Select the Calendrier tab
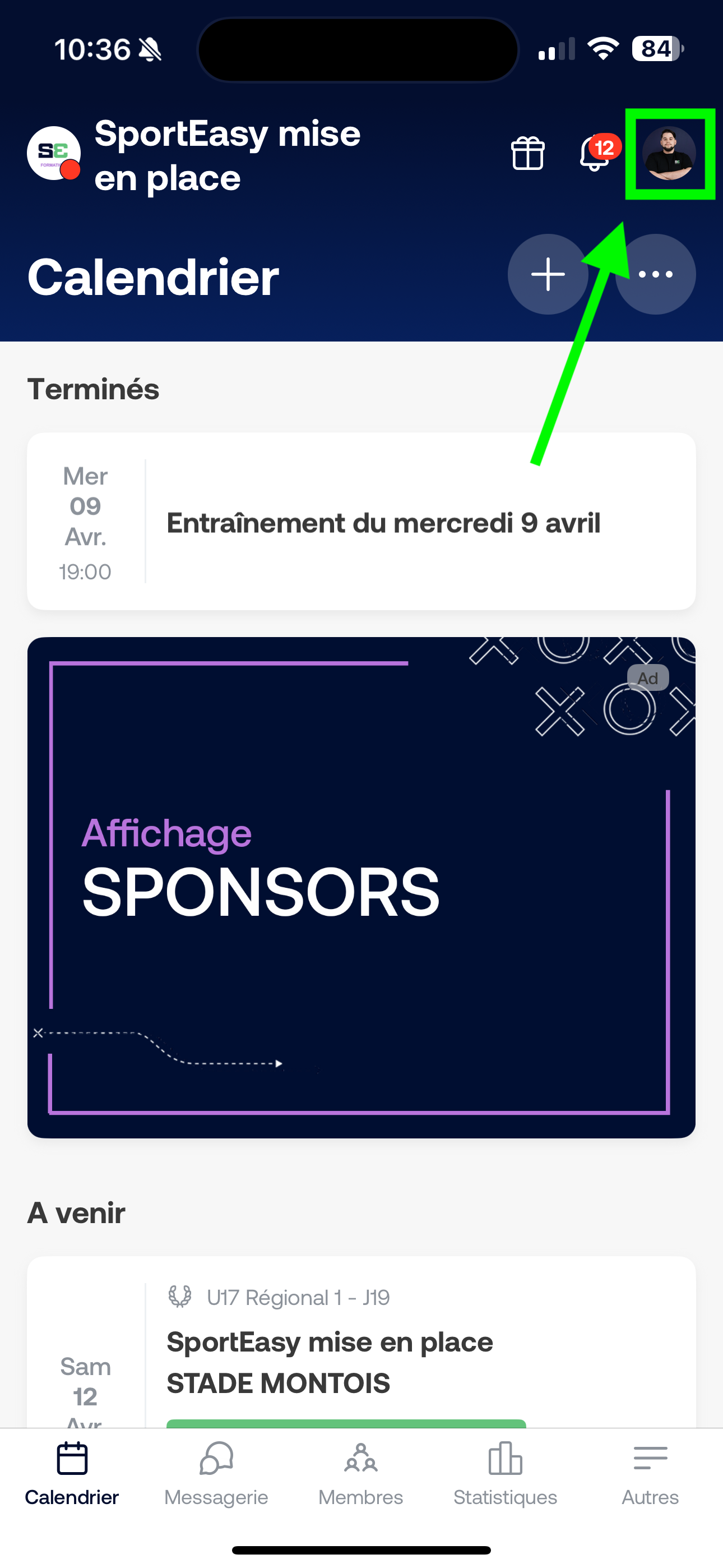 tap(72, 1472)
